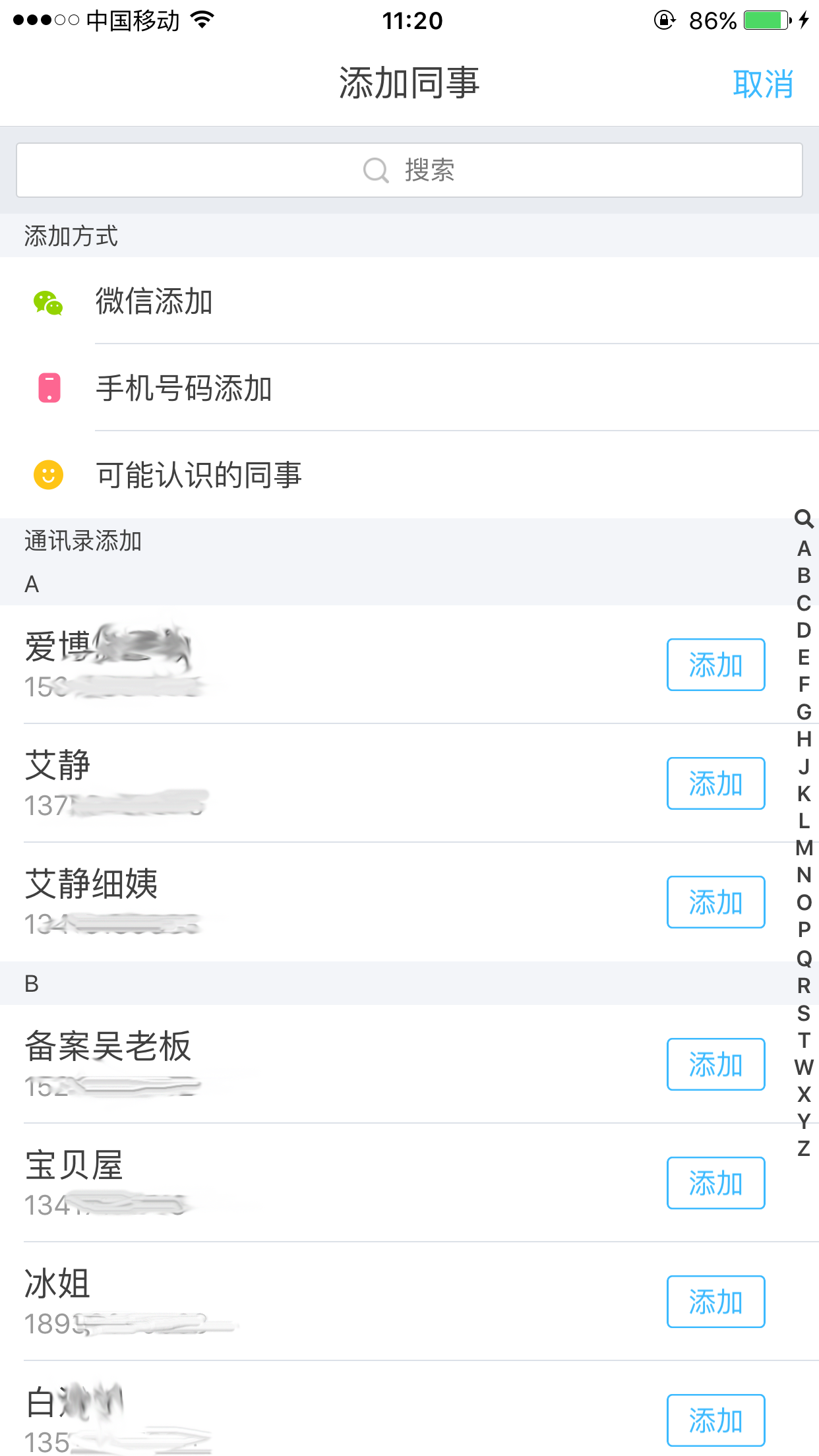Image resolution: width=819 pixels, height=1456 pixels.
Task: Add 冰姐 from contacts
Action: coord(715,1302)
